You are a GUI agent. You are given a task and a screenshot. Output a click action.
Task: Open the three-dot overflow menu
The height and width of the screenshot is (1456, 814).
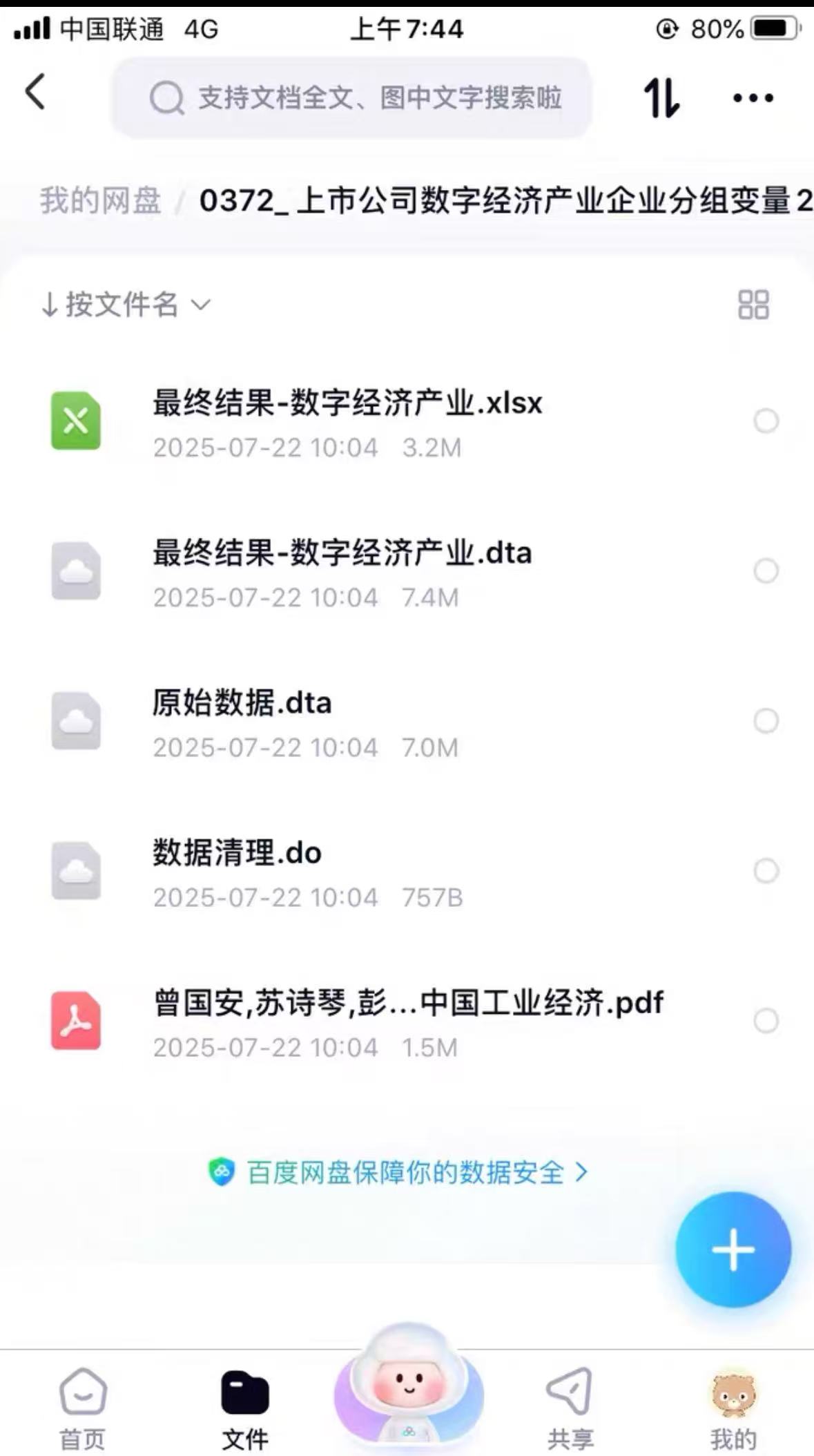tap(753, 97)
